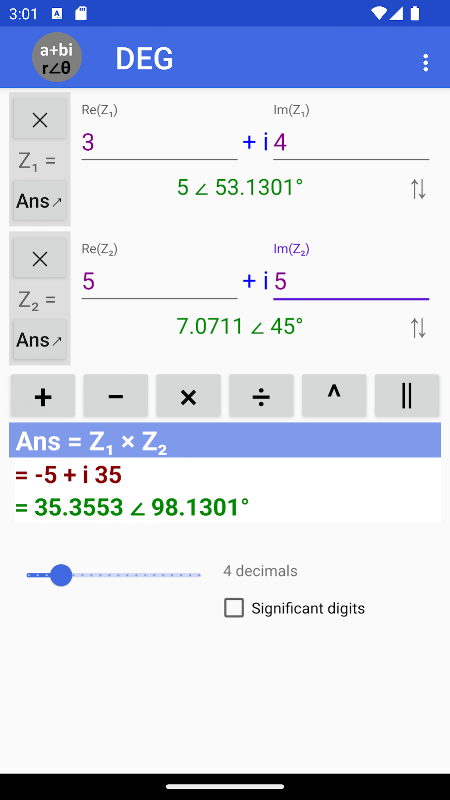Swap form of Z₁ using arrows icon
The image size is (450, 800).
pos(418,189)
